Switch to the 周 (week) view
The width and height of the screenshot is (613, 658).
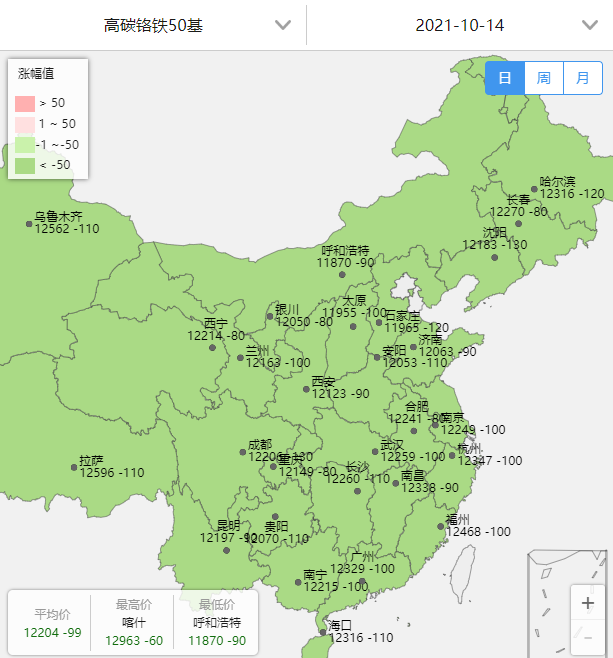[543, 78]
